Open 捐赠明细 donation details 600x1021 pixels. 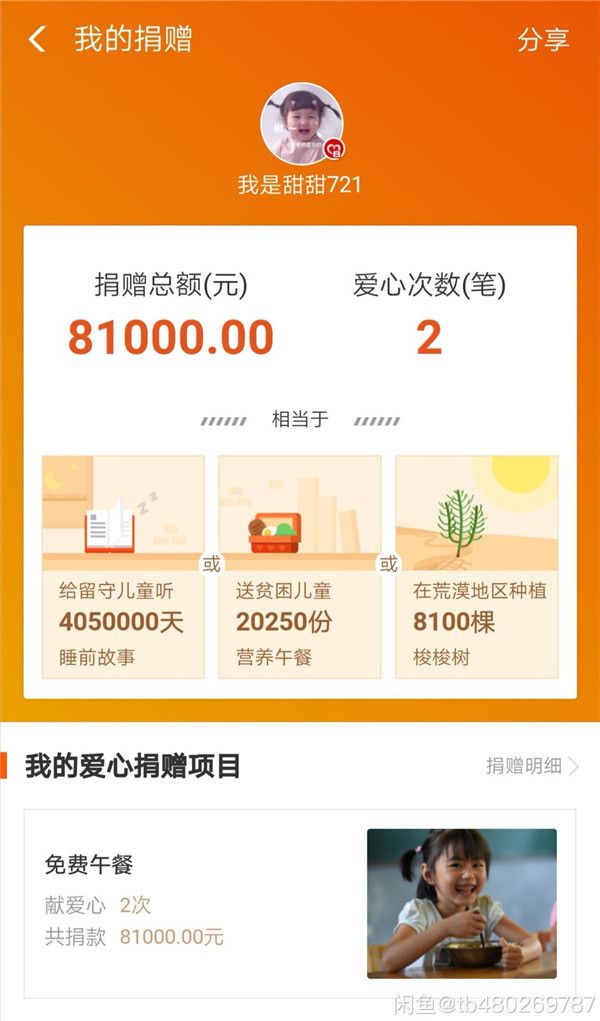[532, 767]
